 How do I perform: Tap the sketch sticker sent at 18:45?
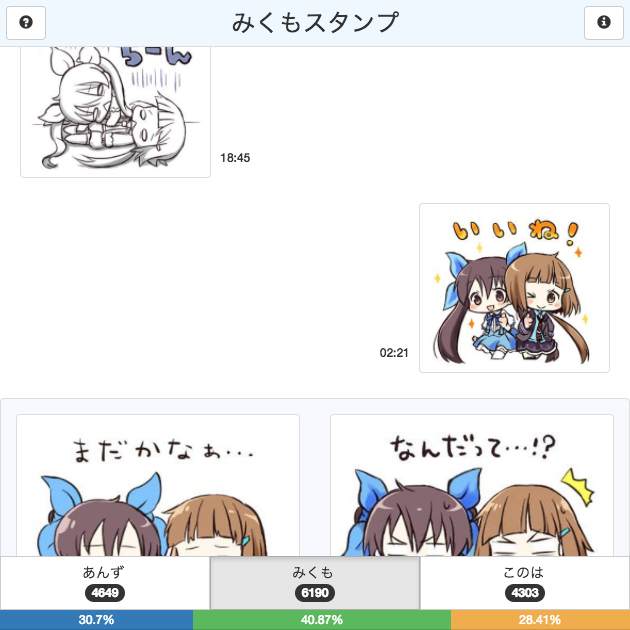point(115,110)
